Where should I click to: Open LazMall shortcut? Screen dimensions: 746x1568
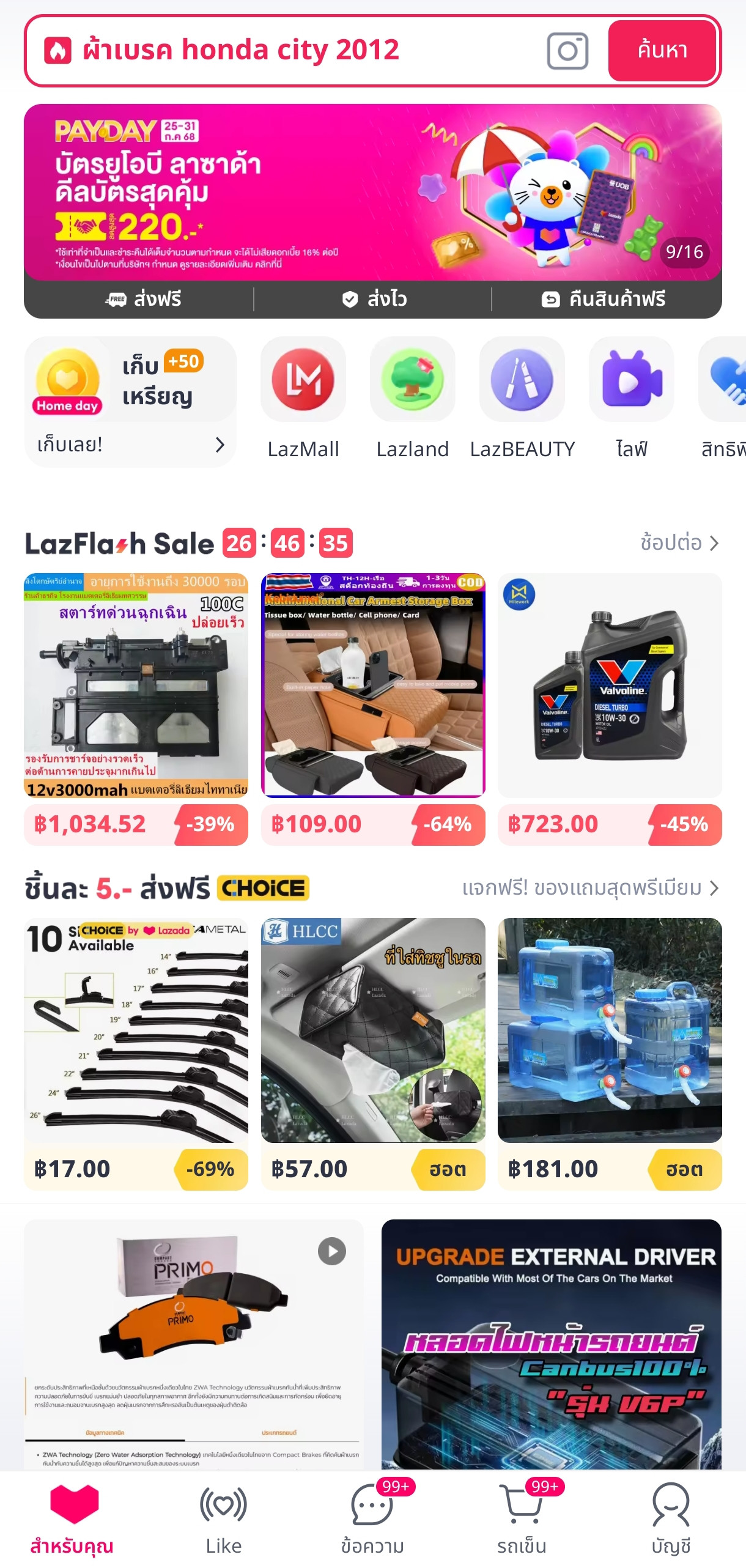pos(303,398)
